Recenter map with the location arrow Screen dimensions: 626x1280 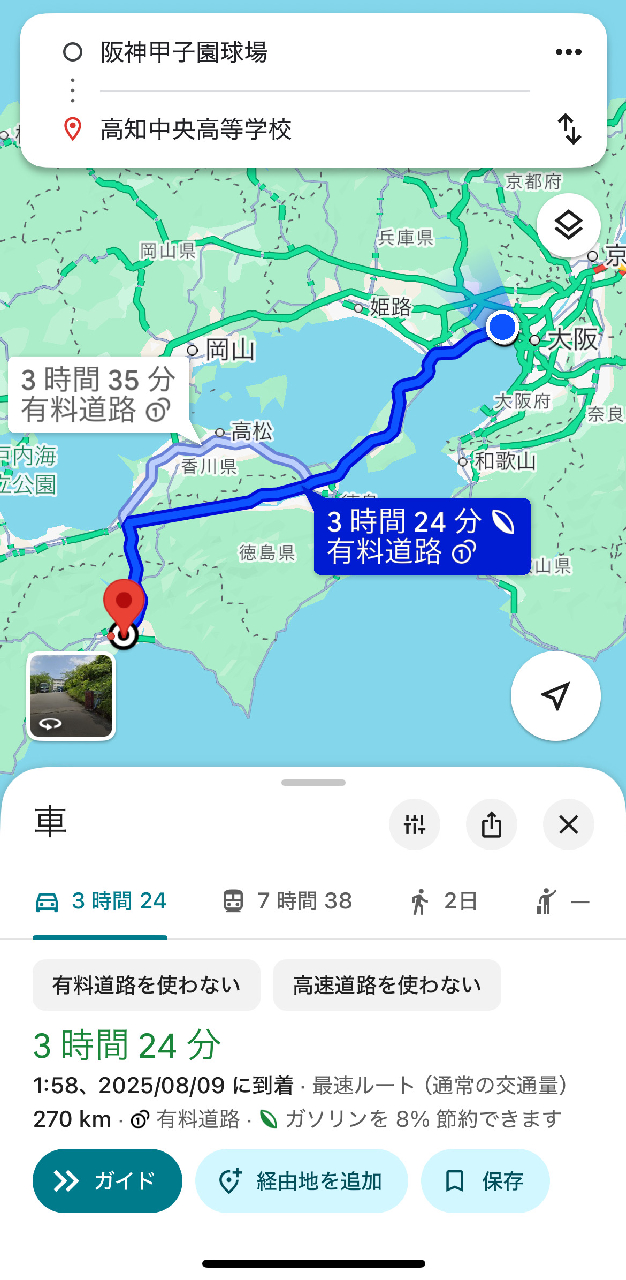coord(556,696)
